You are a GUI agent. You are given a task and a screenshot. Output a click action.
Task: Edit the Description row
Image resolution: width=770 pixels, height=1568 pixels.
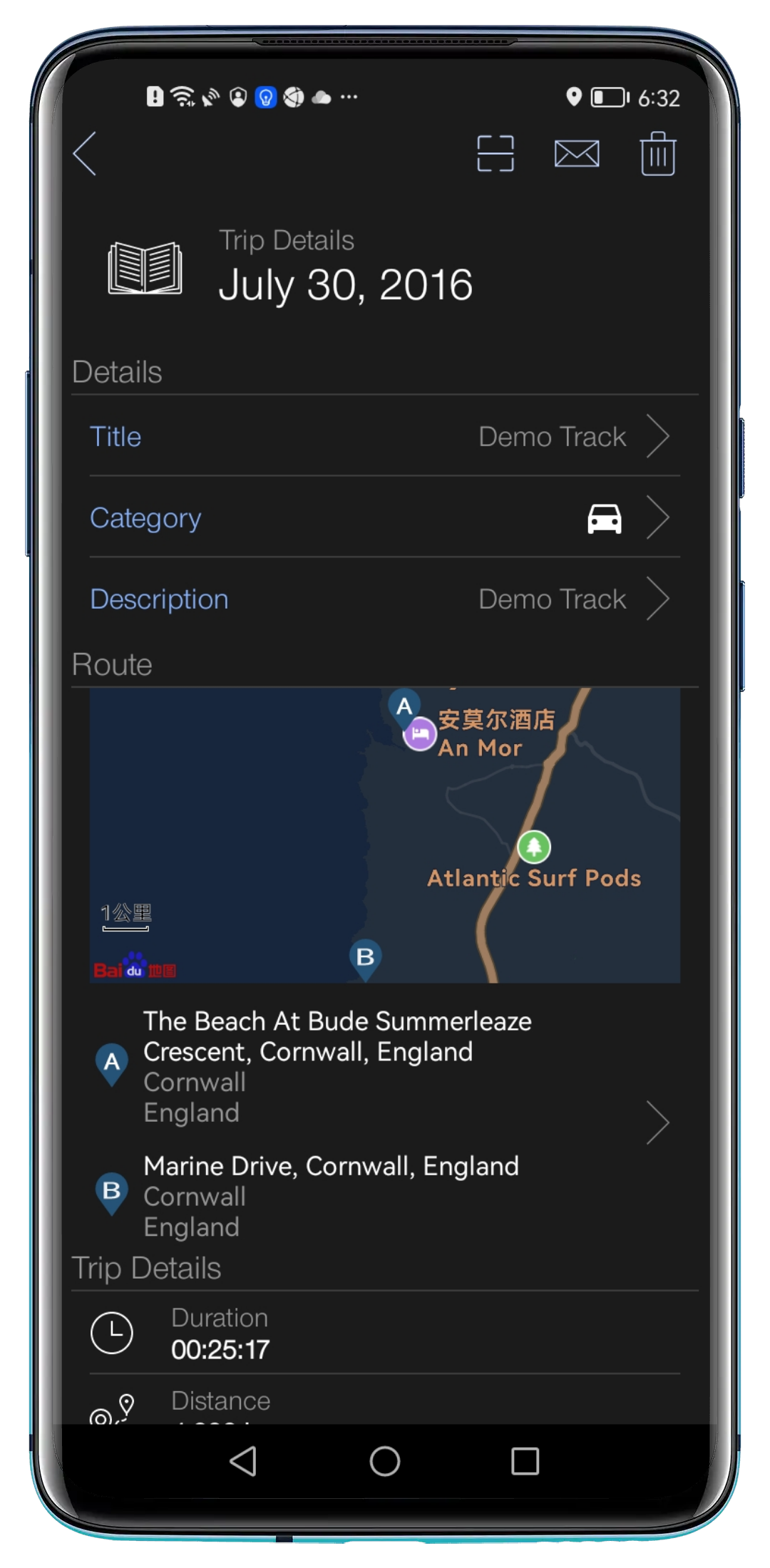[384, 599]
